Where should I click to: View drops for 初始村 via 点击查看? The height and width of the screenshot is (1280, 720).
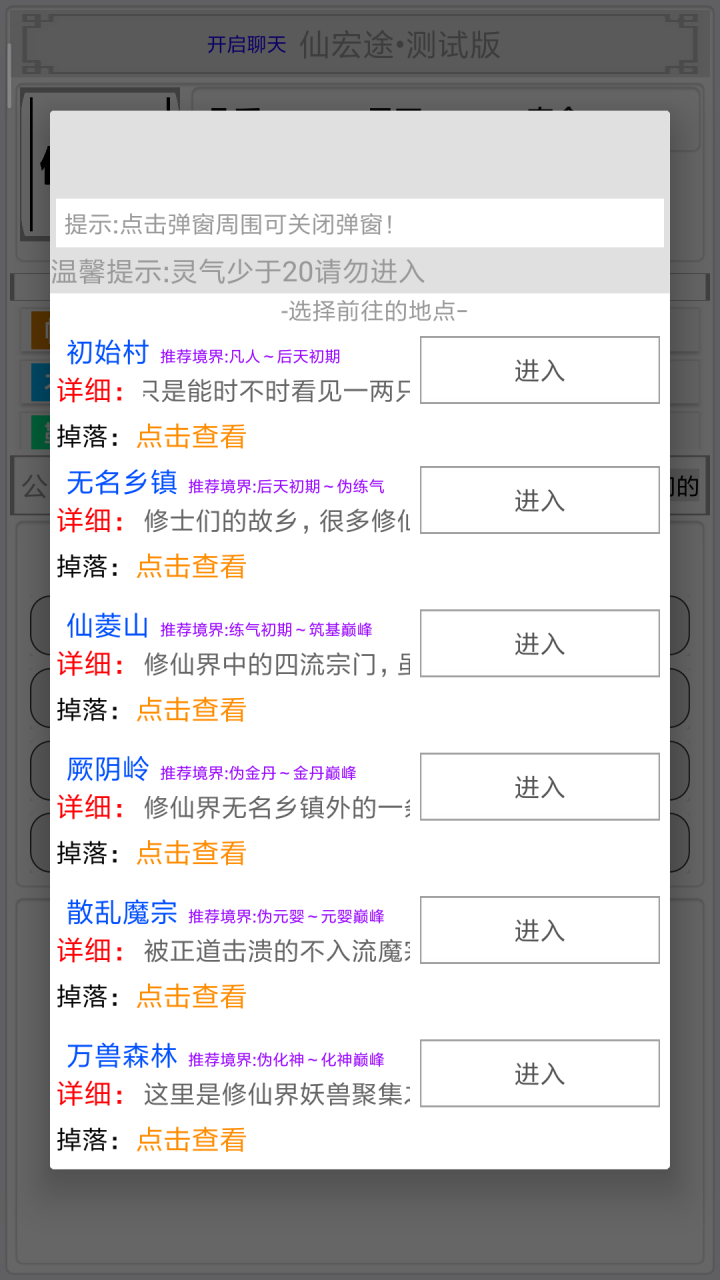point(190,437)
